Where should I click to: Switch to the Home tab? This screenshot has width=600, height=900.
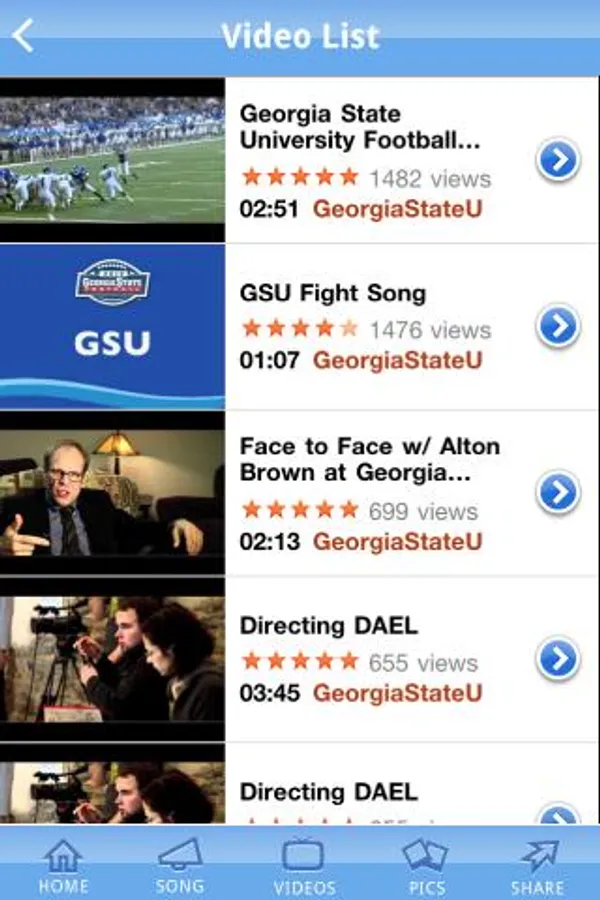click(x=63, y=866)
